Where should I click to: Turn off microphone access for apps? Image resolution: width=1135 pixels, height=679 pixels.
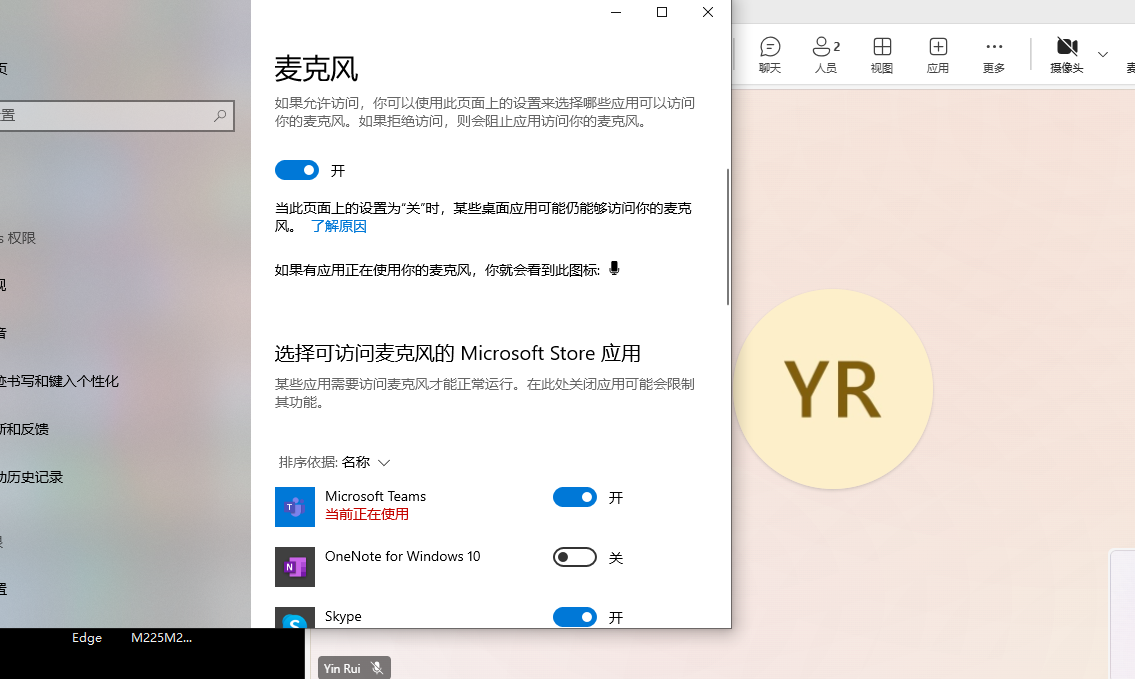click(297, 170)
